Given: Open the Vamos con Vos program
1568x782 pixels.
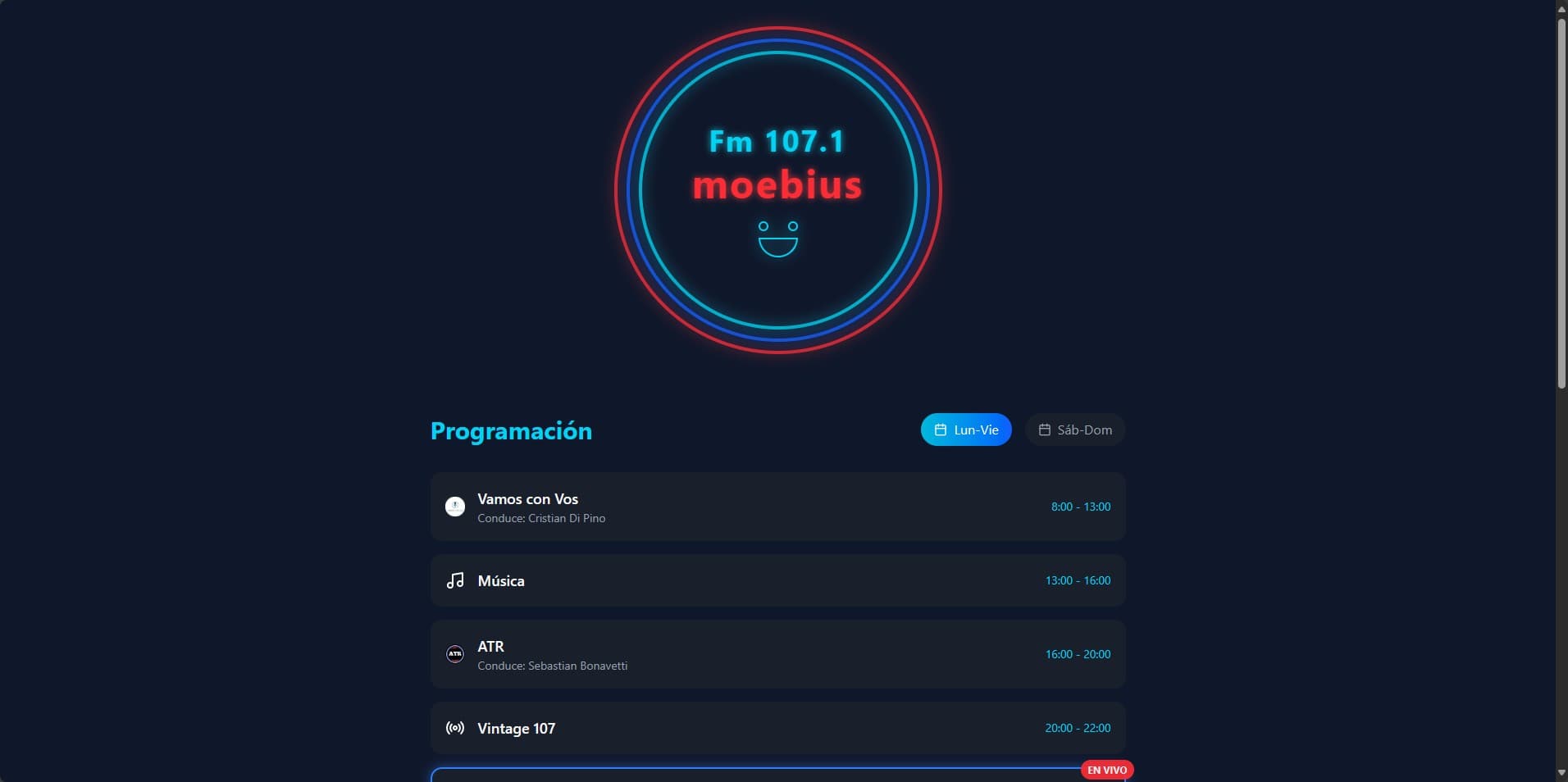Looking at the screenshot, I should tap(777, 507).
